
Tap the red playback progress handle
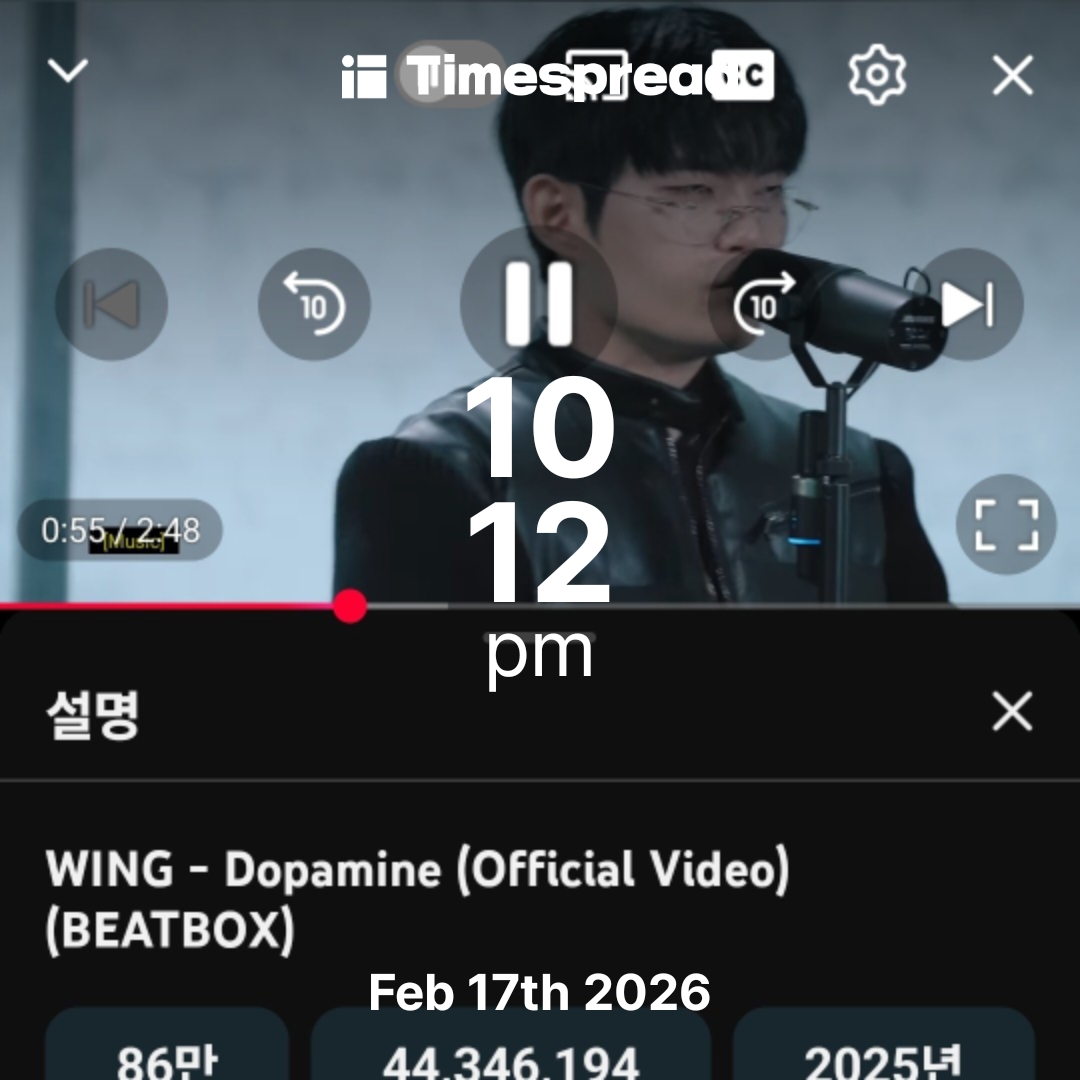point(350,606)
